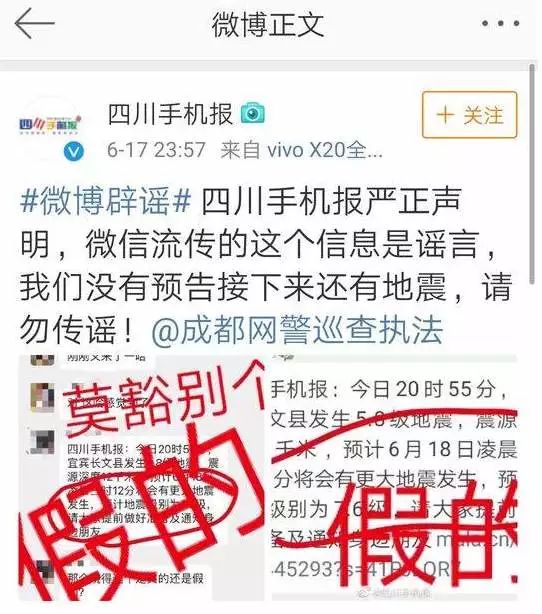Screen dimensions: 542x614
Task: Follow 四川手机报 with the 关注 button
Action: (470, 115)
